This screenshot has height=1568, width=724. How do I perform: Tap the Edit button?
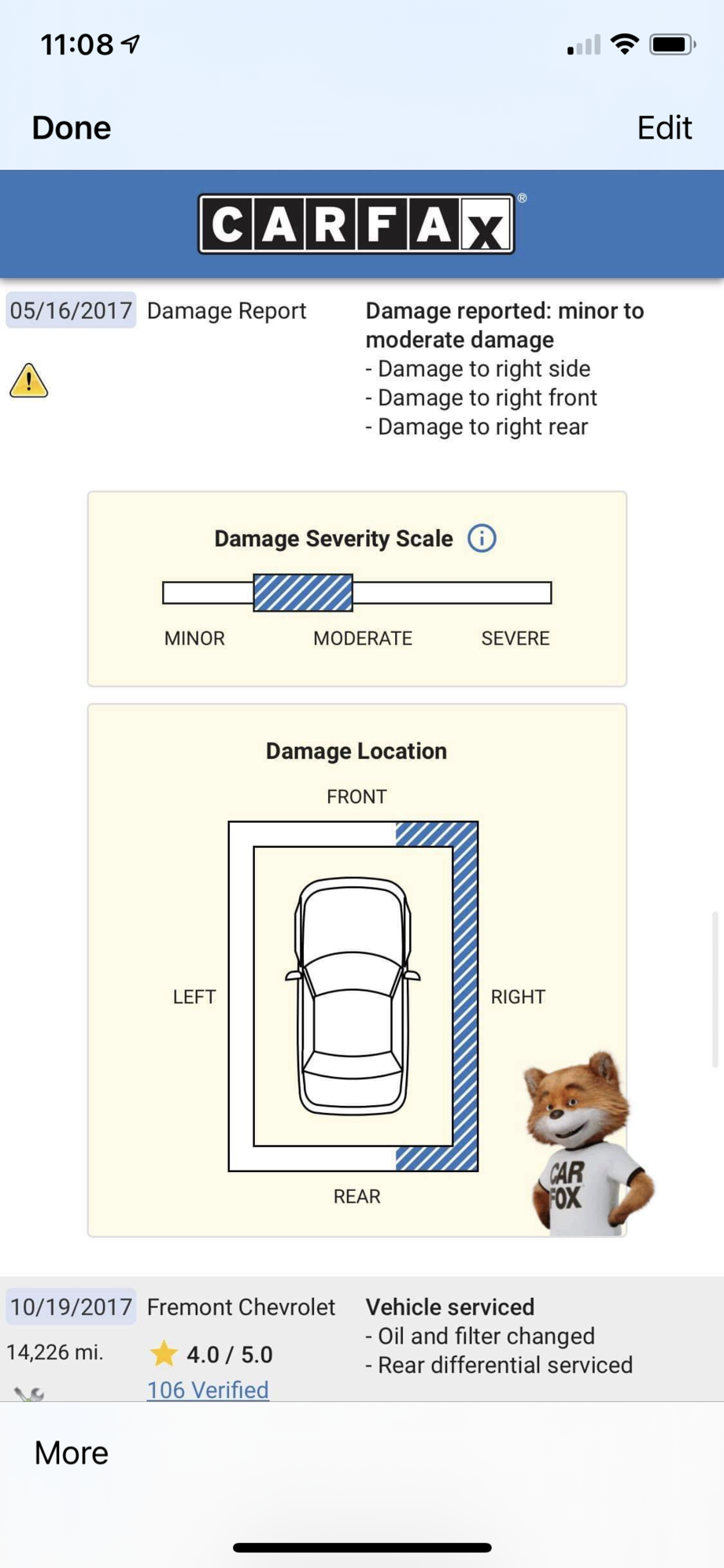(x=663, y=128)
